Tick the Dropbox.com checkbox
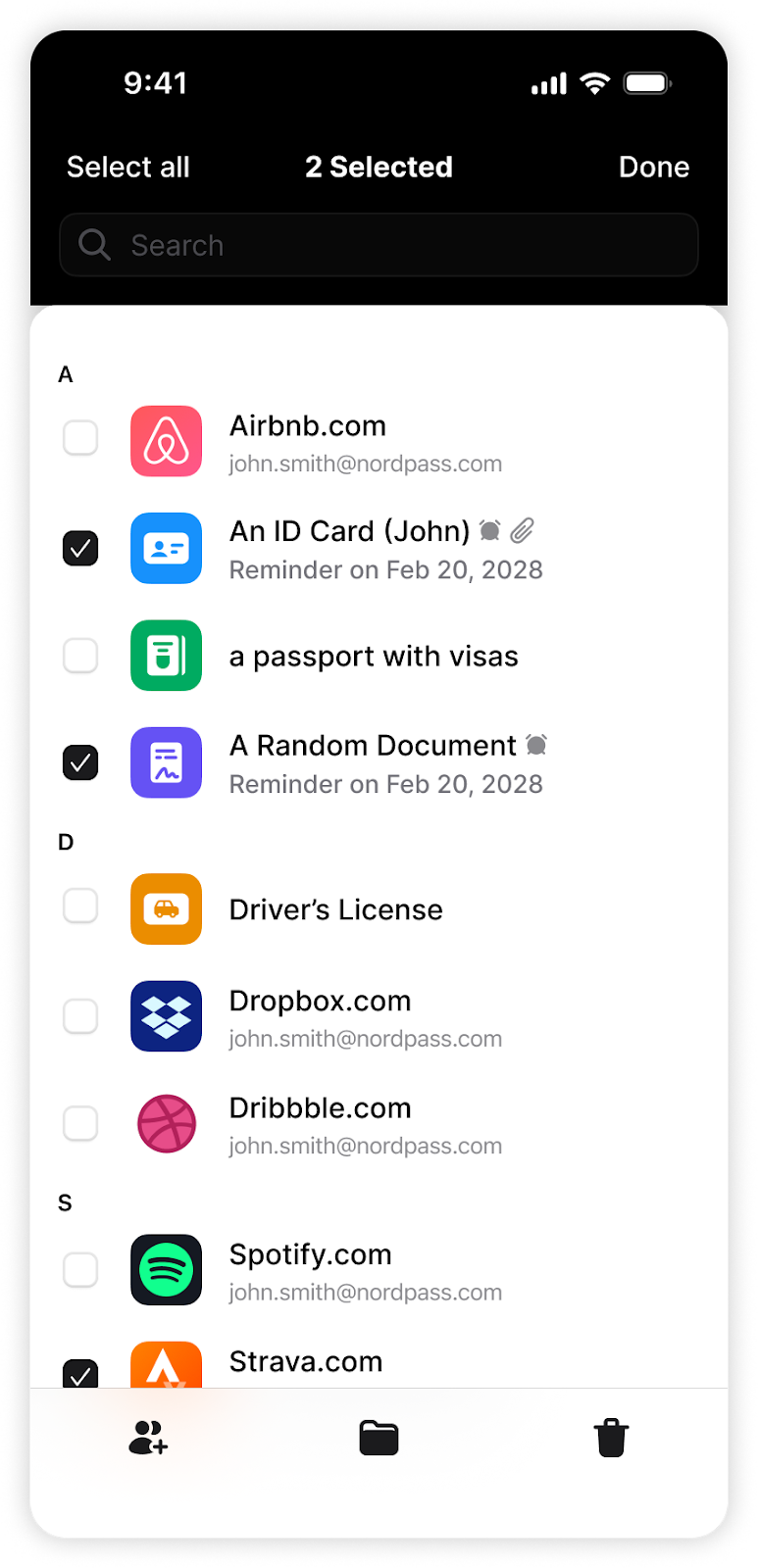The width and height of the screenshot is (758, 1568). click(80, 1016)
